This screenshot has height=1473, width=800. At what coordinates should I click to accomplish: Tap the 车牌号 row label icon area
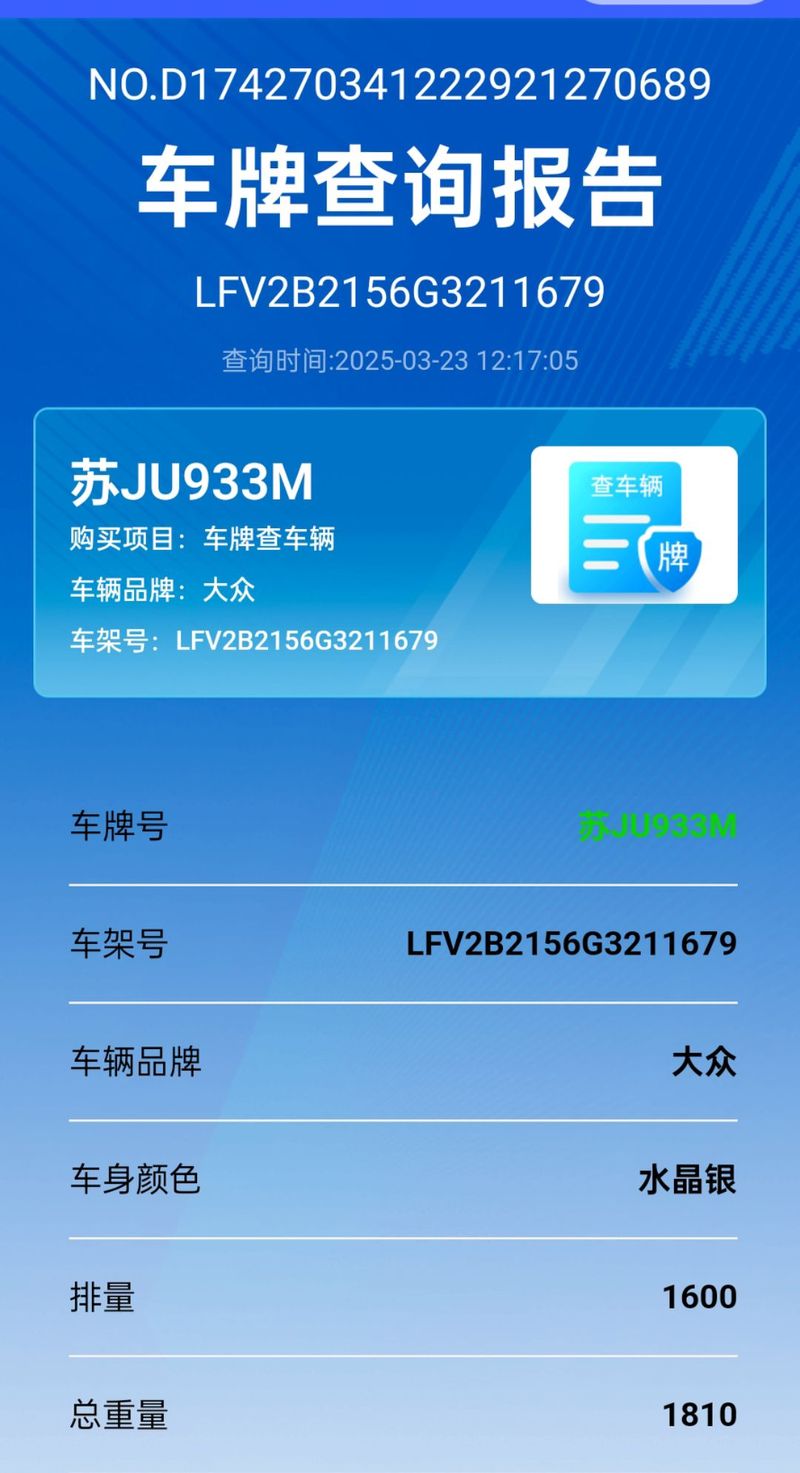coord(117,827)
